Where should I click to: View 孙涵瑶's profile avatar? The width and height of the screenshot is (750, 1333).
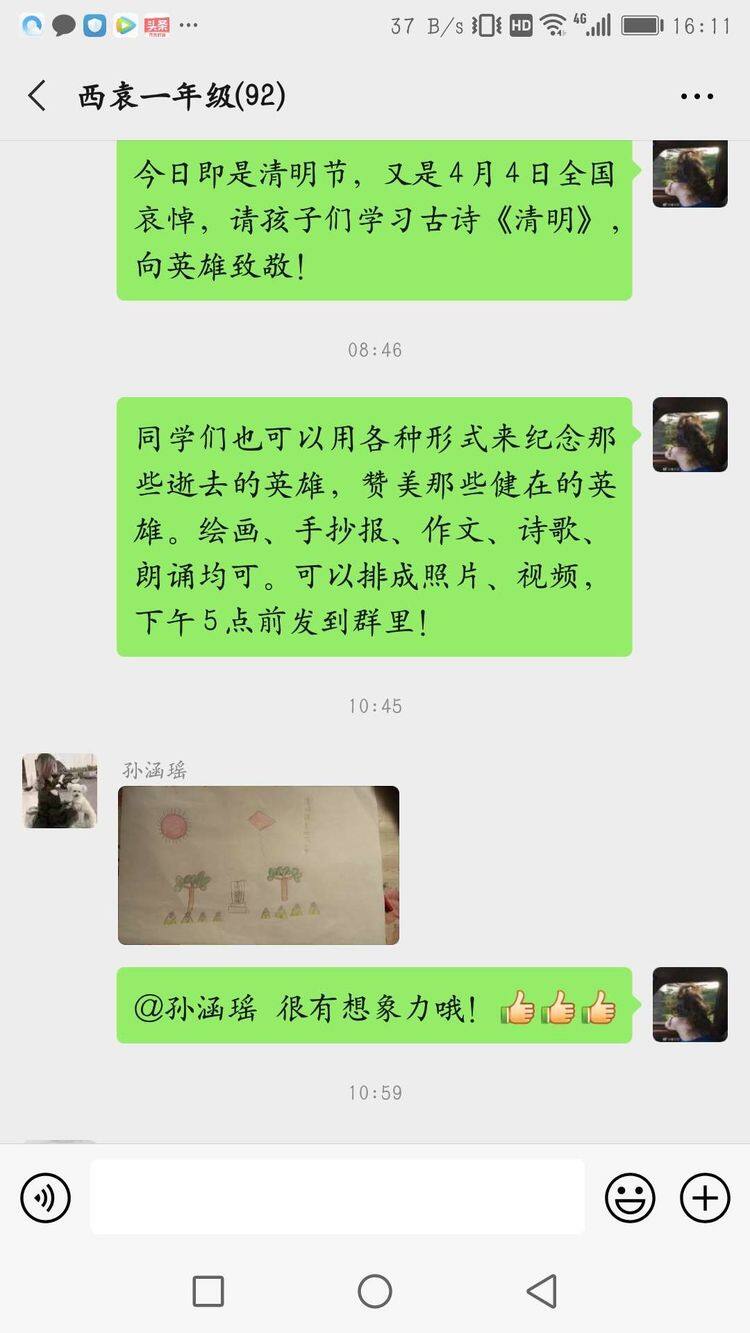[60, 790]
